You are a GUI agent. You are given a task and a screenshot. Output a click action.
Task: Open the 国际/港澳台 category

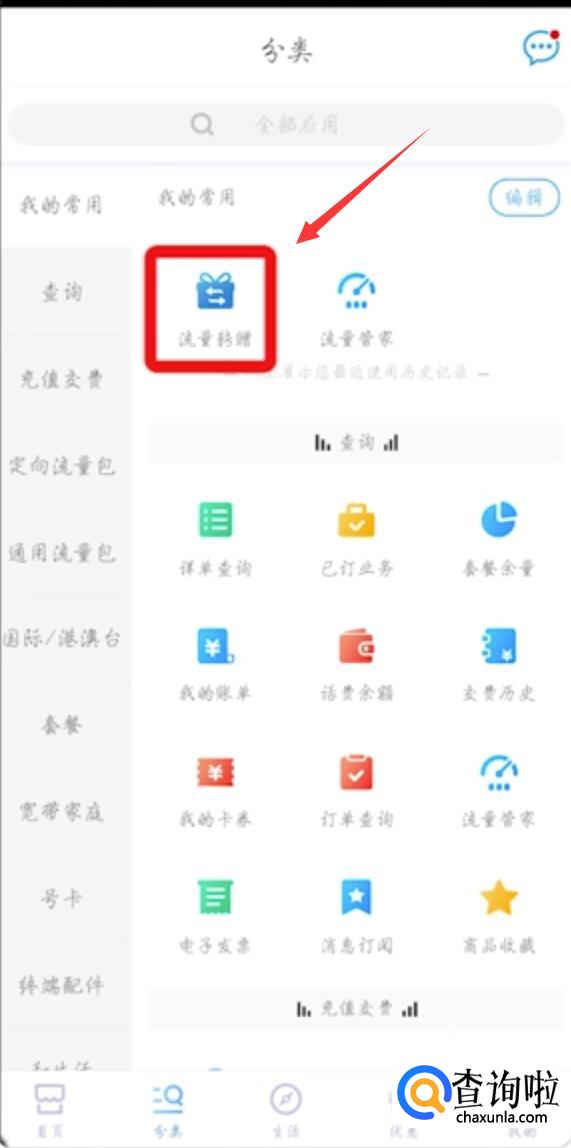[x=61, y=638]
